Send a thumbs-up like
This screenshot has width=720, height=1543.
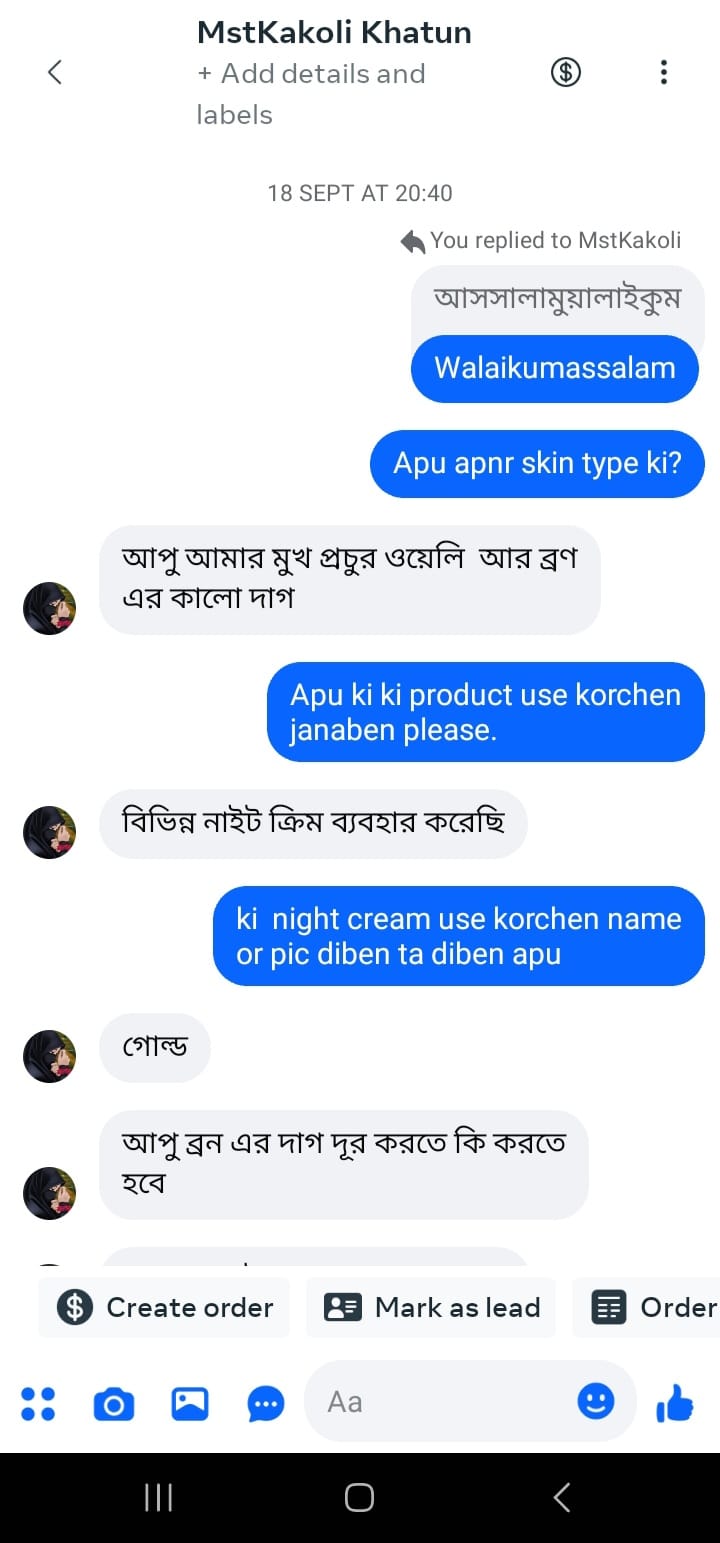tap(675, 1403)
